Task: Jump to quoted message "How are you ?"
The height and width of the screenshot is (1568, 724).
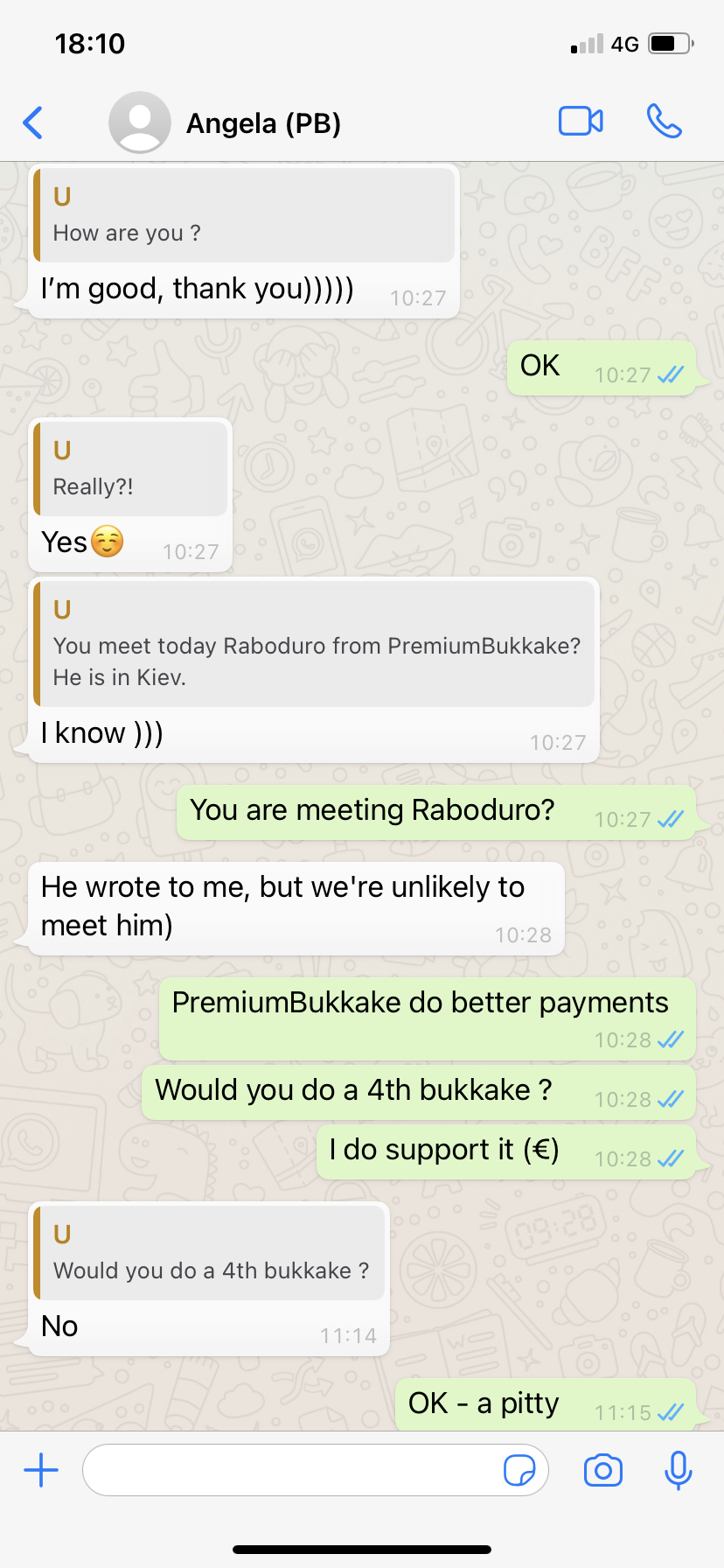Action: tap(245, 216)
